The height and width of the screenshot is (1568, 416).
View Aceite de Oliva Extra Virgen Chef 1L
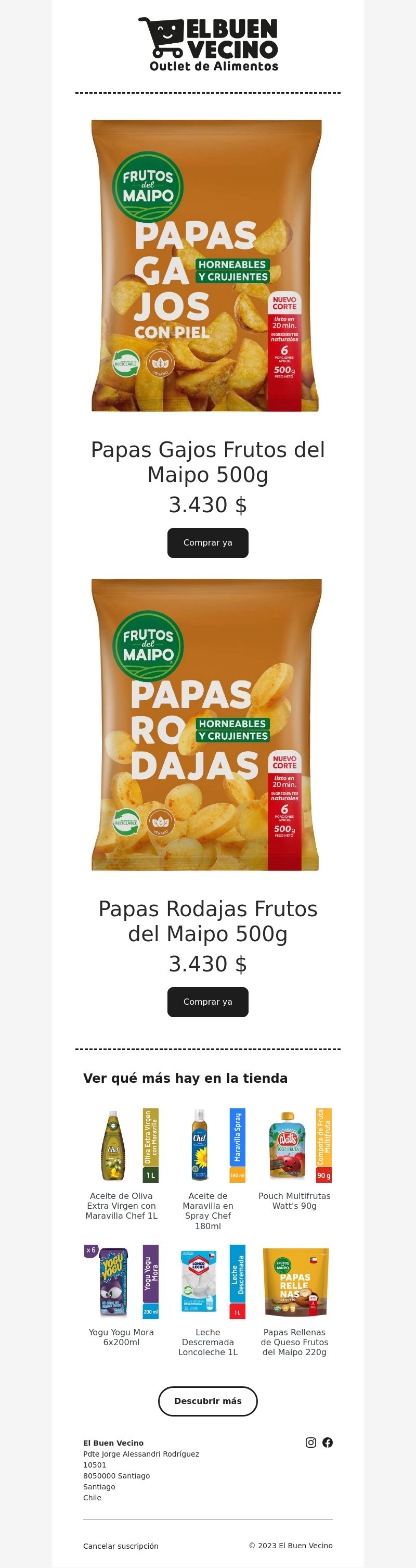click(x=121, y=1146)
